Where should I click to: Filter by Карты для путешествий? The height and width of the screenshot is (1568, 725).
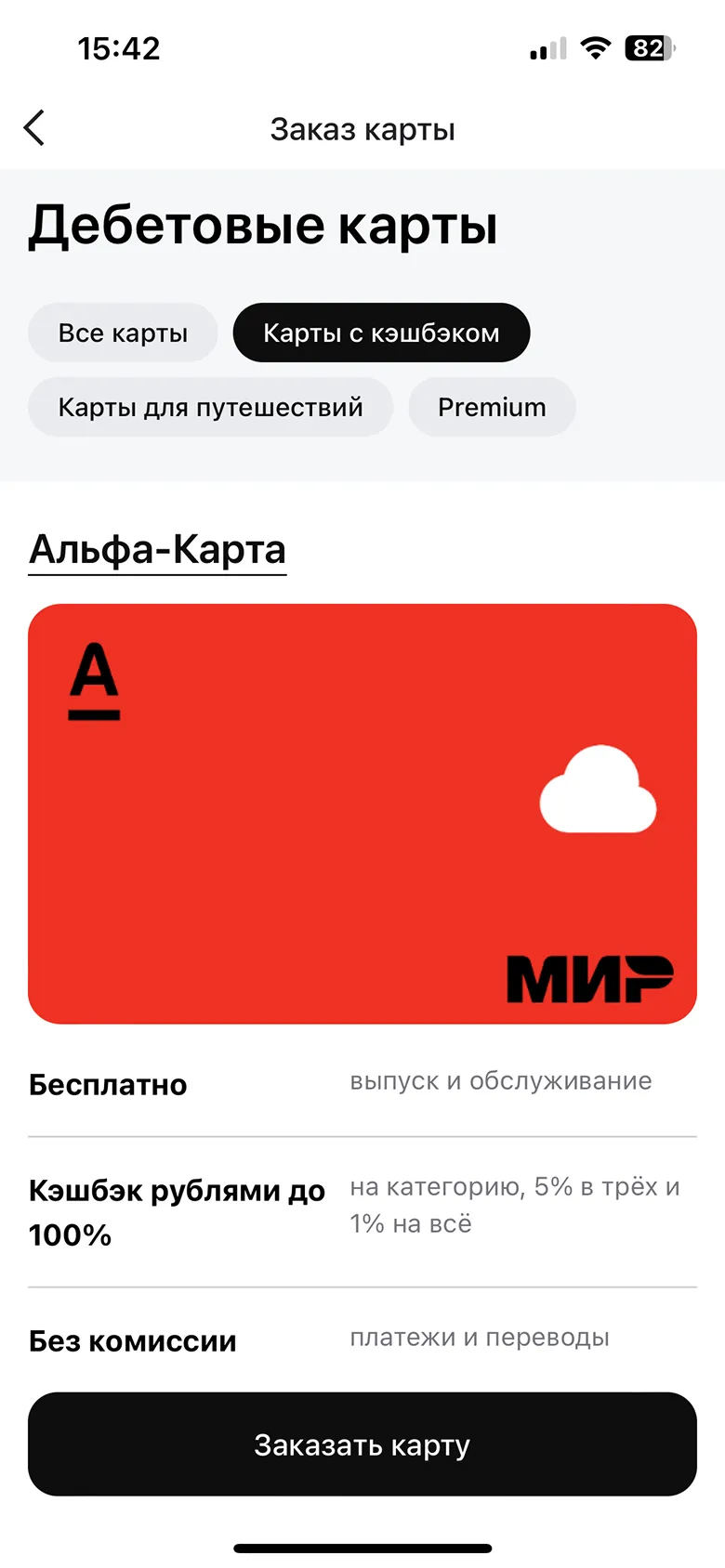210,407
